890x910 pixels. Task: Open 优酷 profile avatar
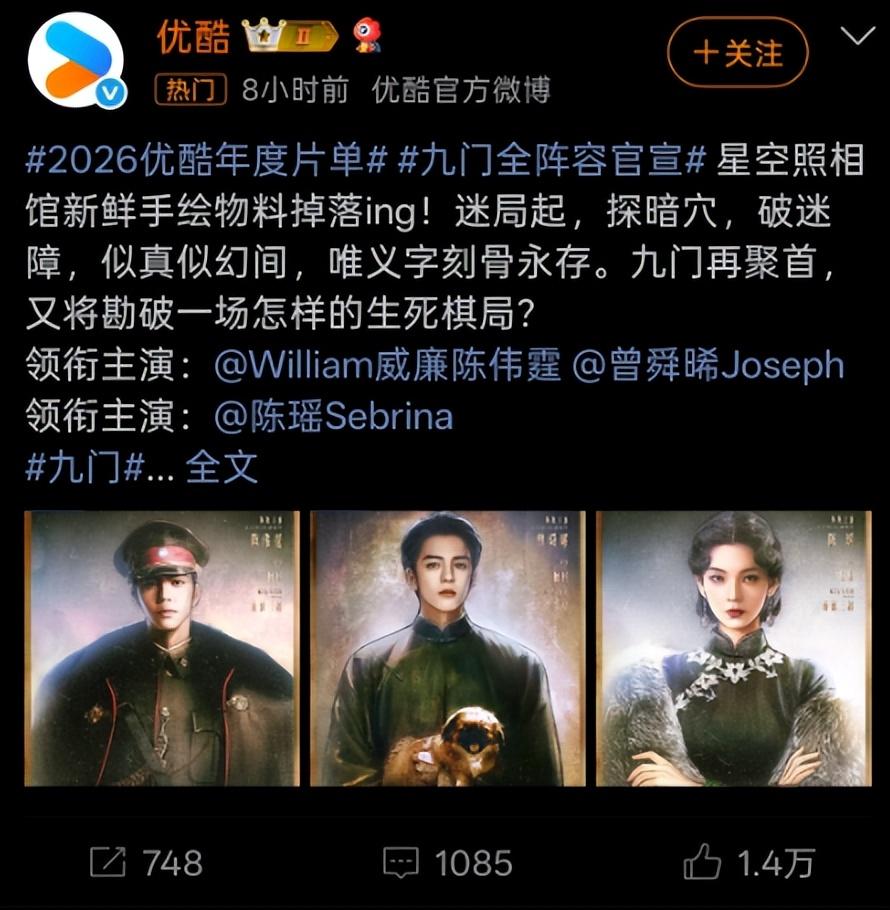(x=76, y=61)
